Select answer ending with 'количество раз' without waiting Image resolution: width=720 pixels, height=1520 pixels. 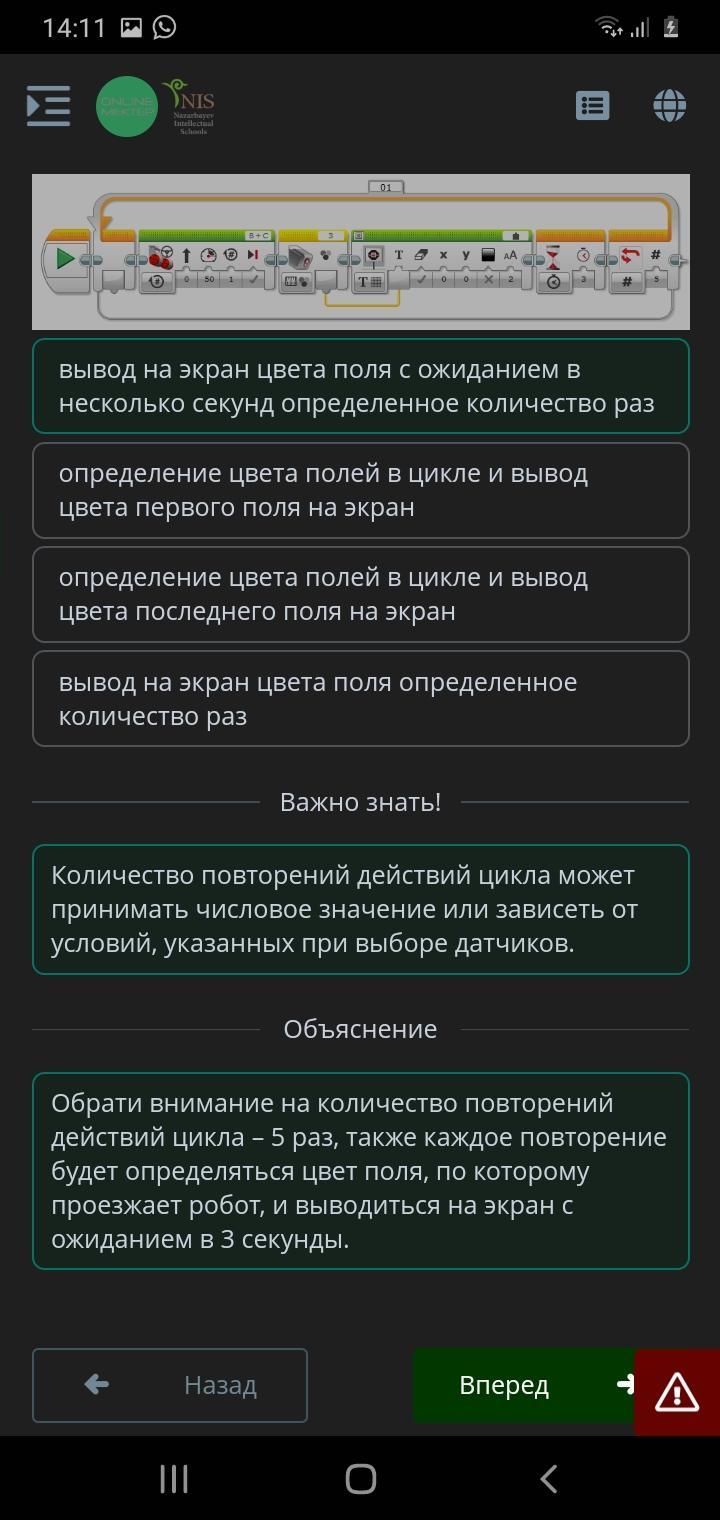pyautogui.click(x=361, y=699)
